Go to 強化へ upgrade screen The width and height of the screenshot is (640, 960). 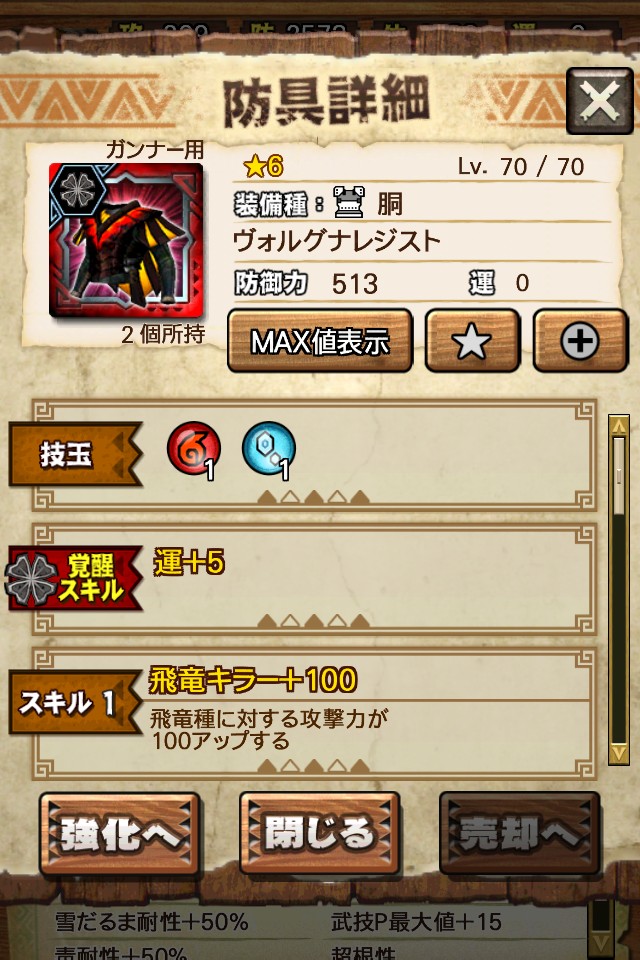(120, 833)
